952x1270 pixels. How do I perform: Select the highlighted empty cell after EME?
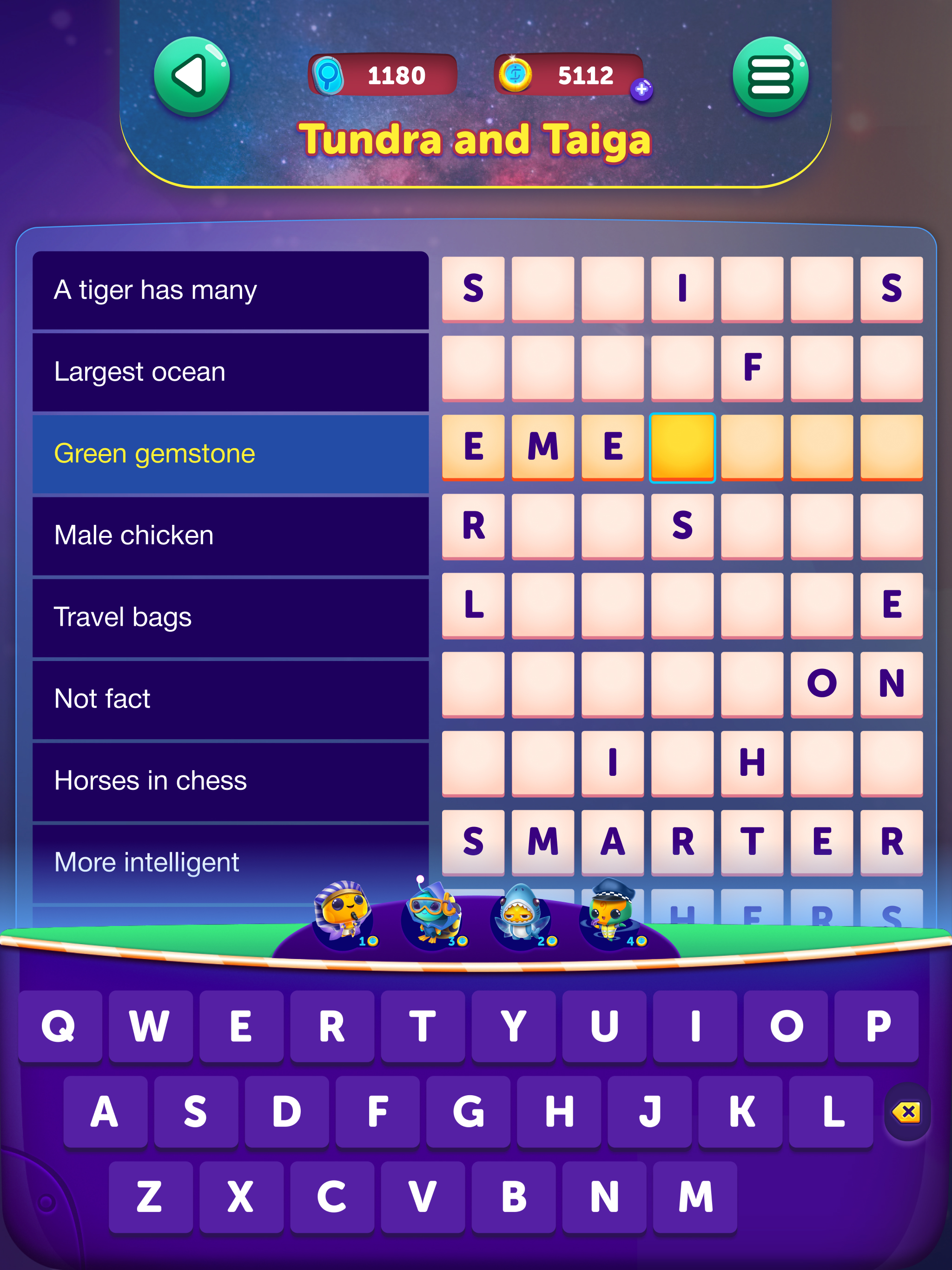pos(682,447)
